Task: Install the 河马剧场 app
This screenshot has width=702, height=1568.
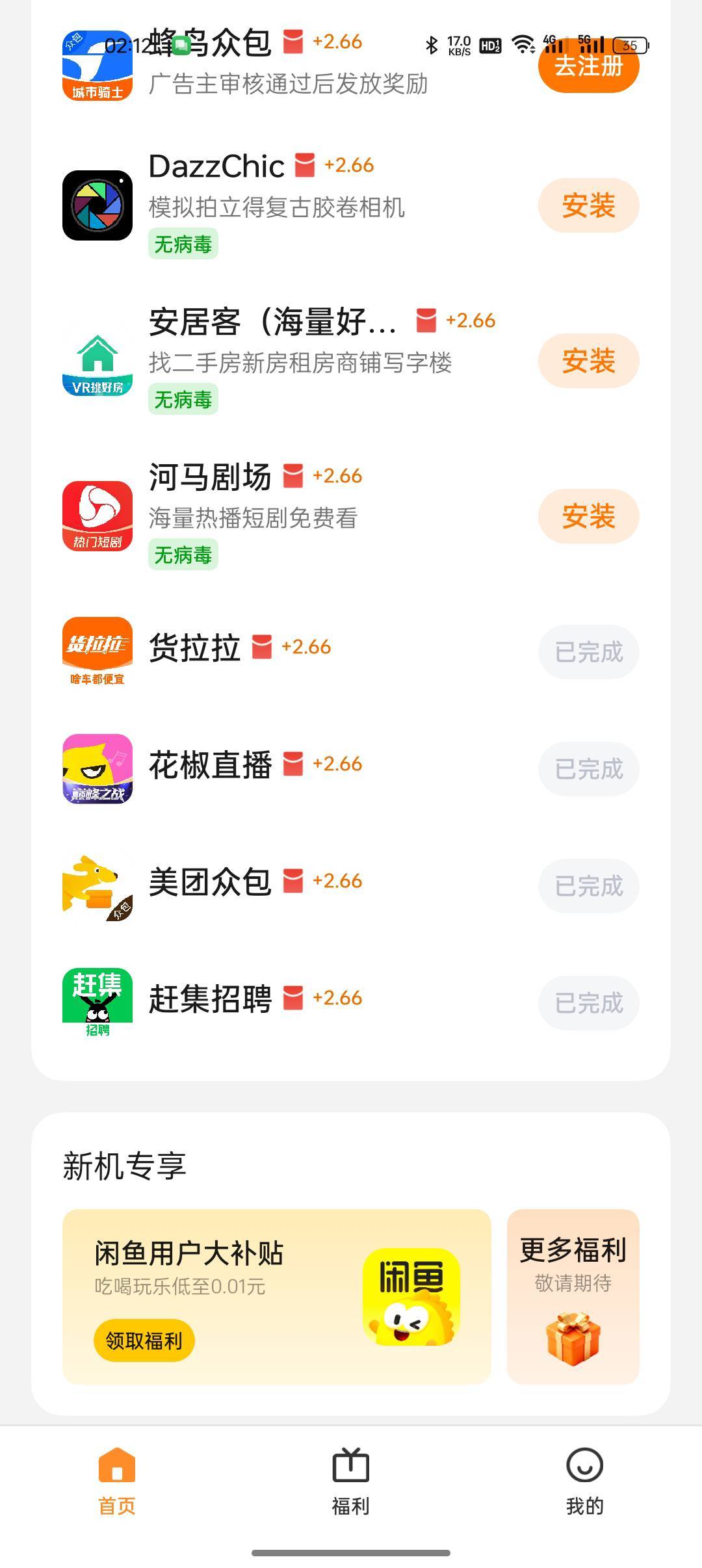Action: pos(588,517)
